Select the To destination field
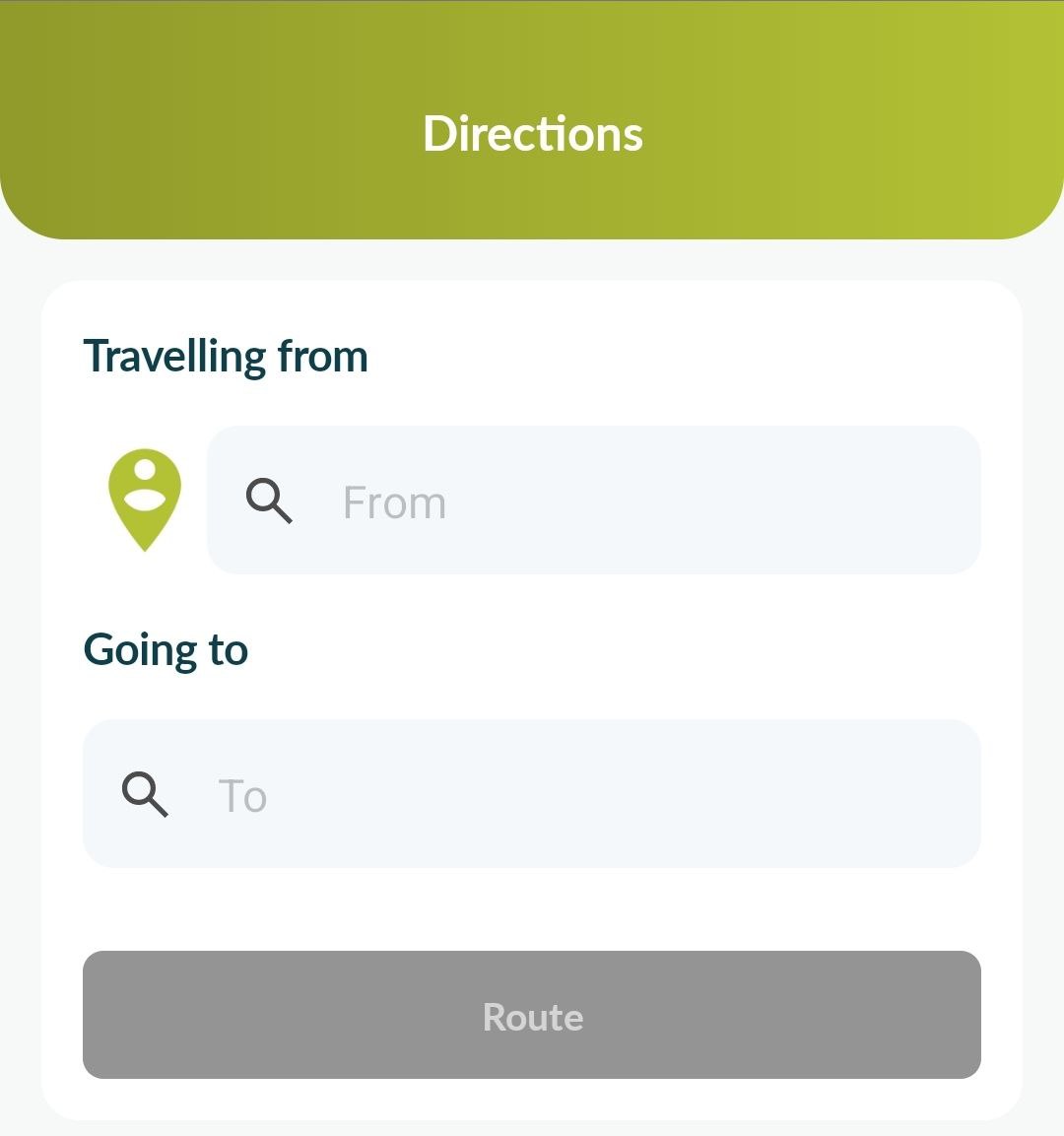The width and height of the screenshot is (1064, 1136). pos(532,794)
